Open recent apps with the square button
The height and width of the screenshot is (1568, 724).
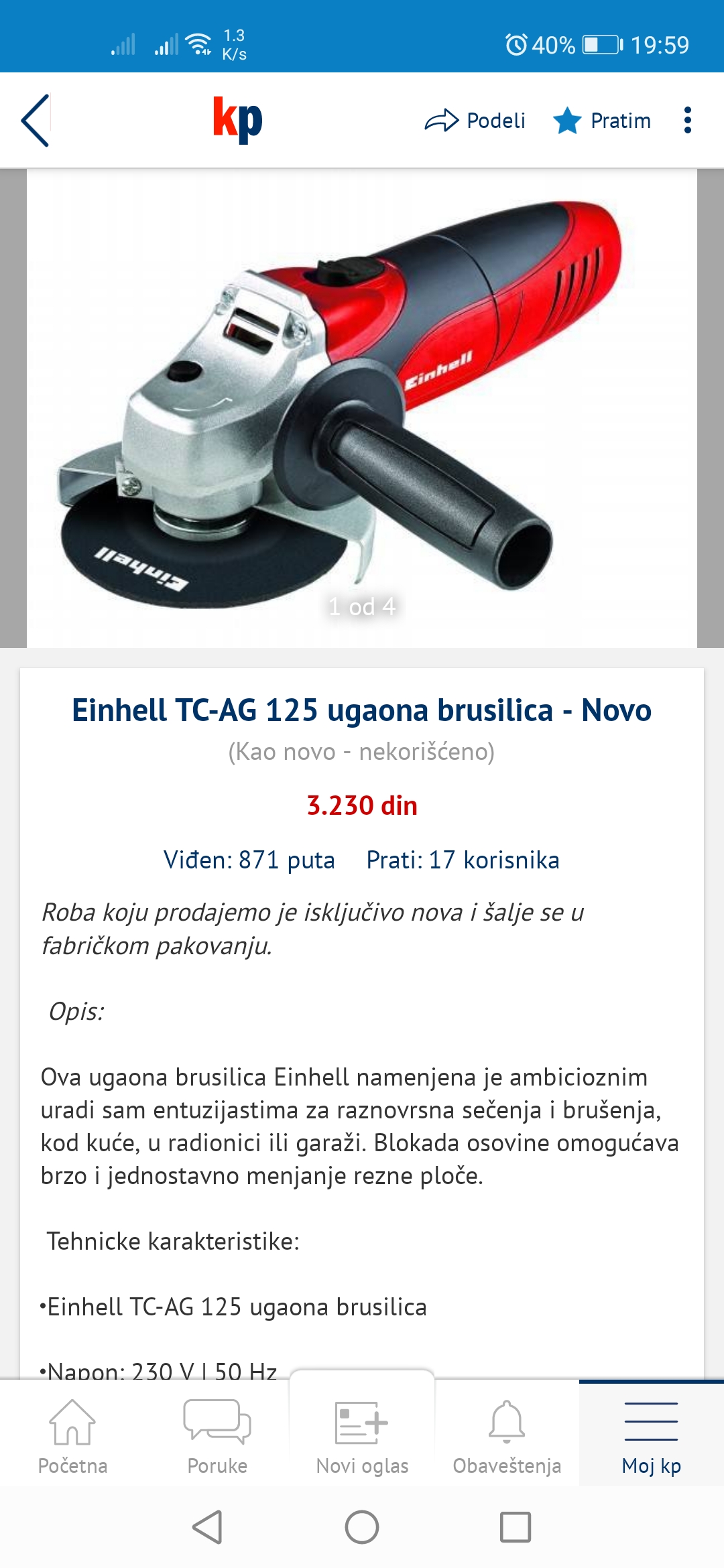click(x=516, y=1528)
